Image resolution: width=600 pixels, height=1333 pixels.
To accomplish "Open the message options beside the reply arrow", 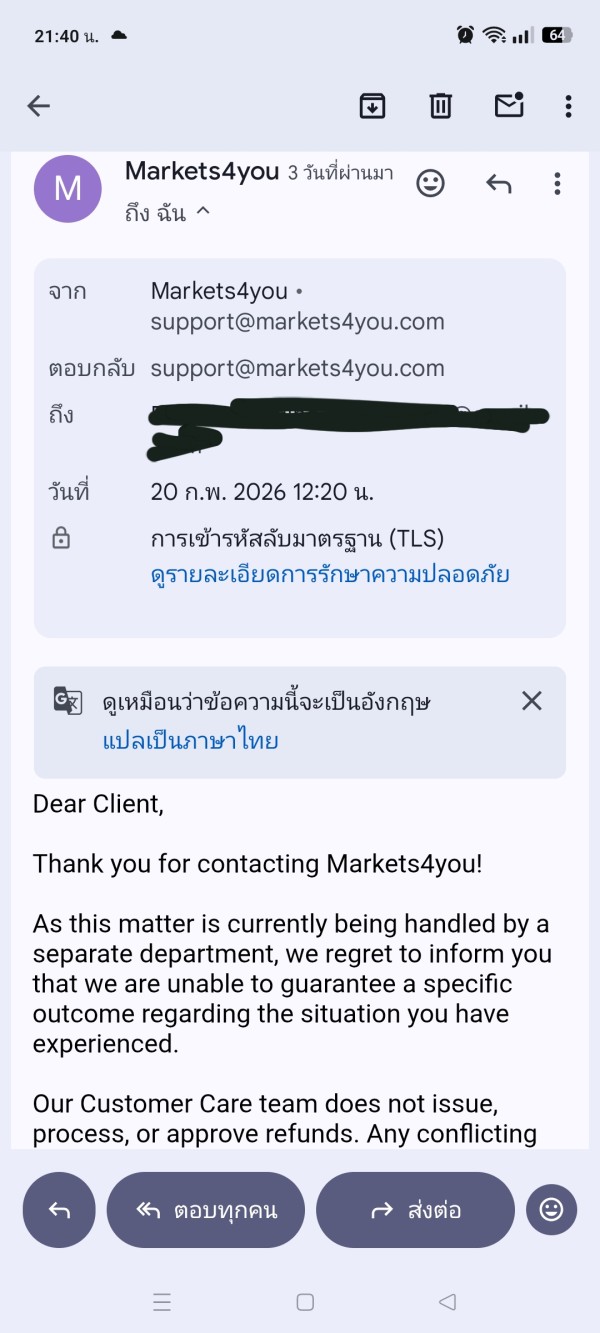I will [557, 184].
